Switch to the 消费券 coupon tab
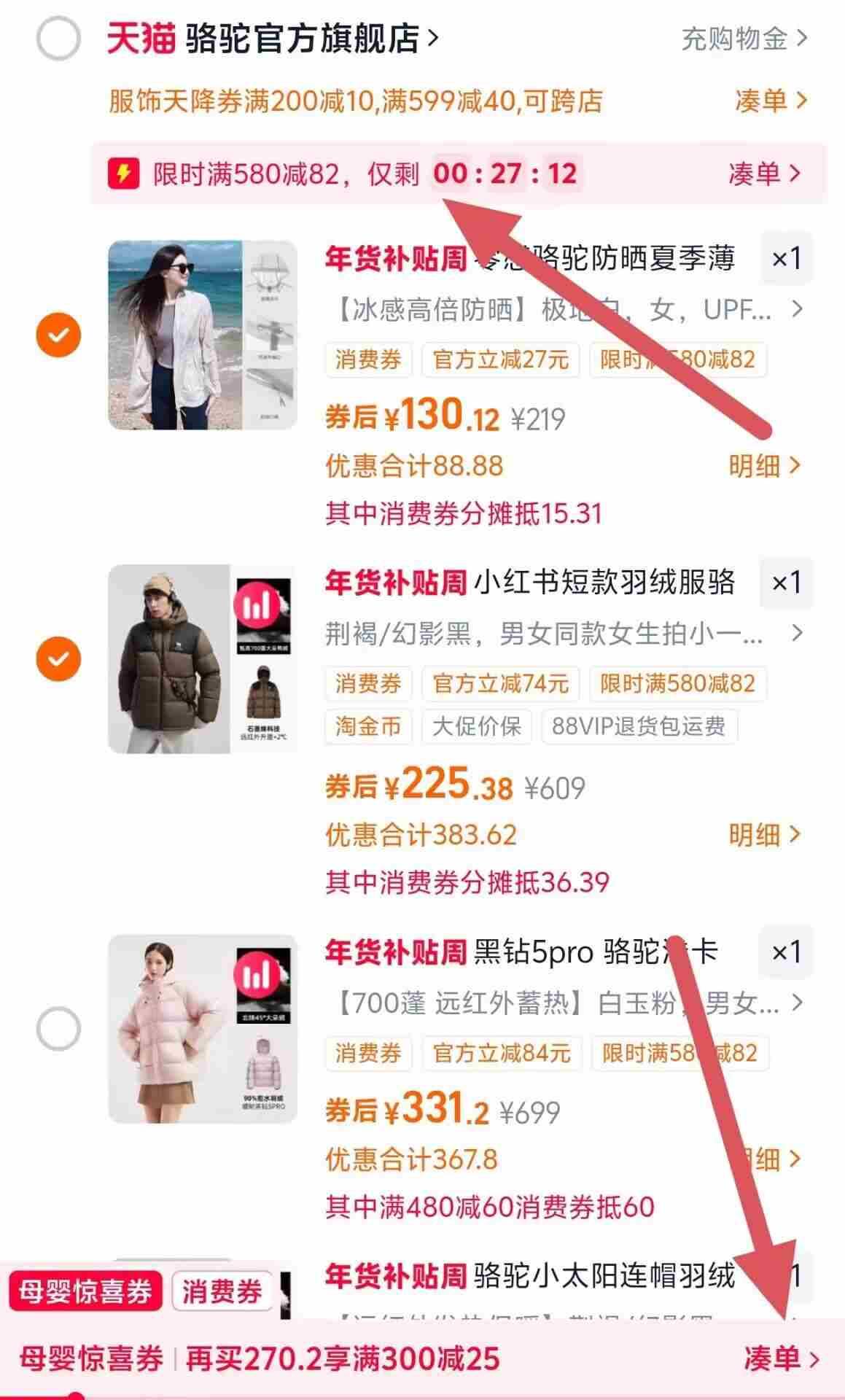Image resolution: width=845 pixels, height=1400 pixels. point(222,1292)
